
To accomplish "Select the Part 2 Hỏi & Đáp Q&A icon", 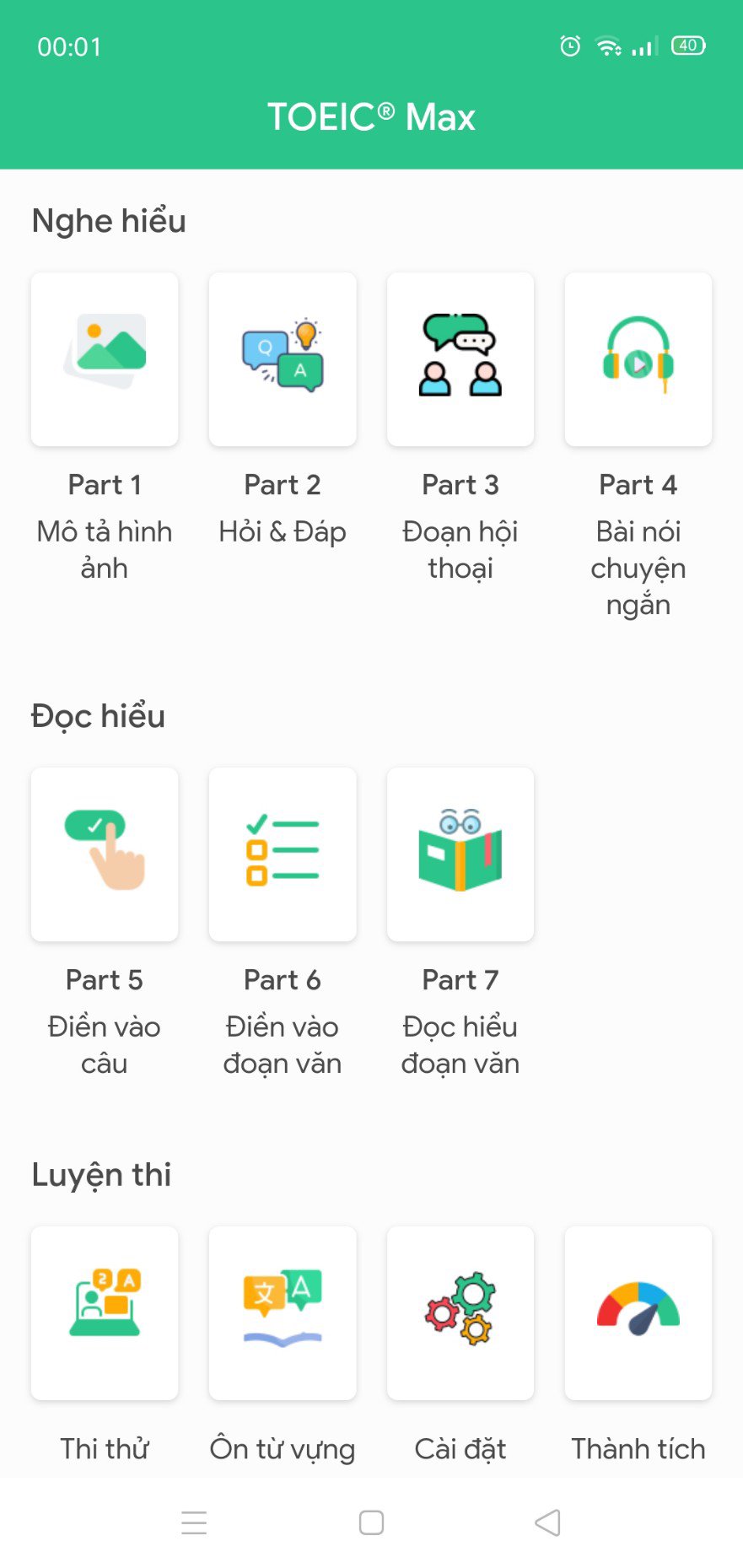I will point(283,358).
